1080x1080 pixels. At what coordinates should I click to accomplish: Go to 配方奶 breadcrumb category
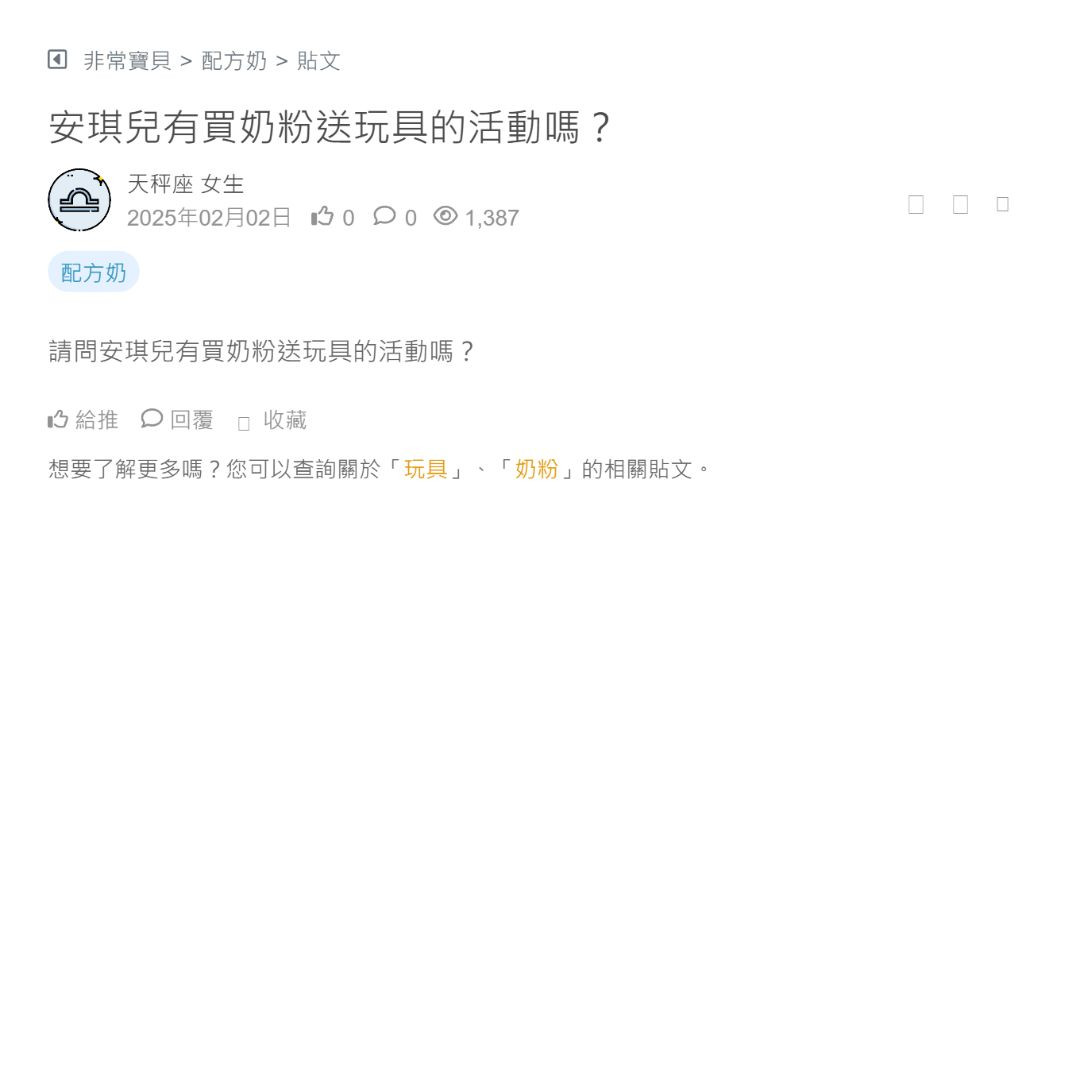click(234, 61)
